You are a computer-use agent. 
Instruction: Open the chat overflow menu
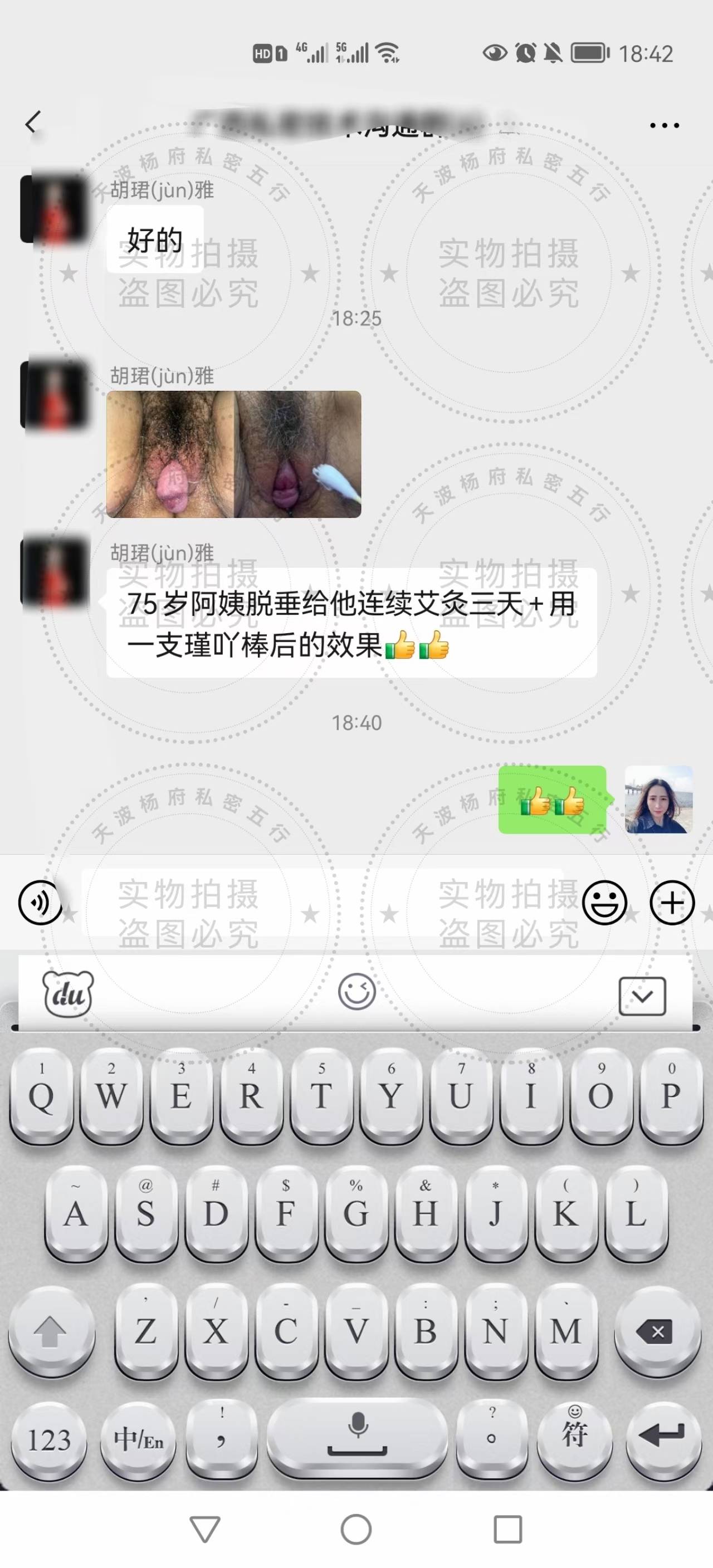pos(663,125)
